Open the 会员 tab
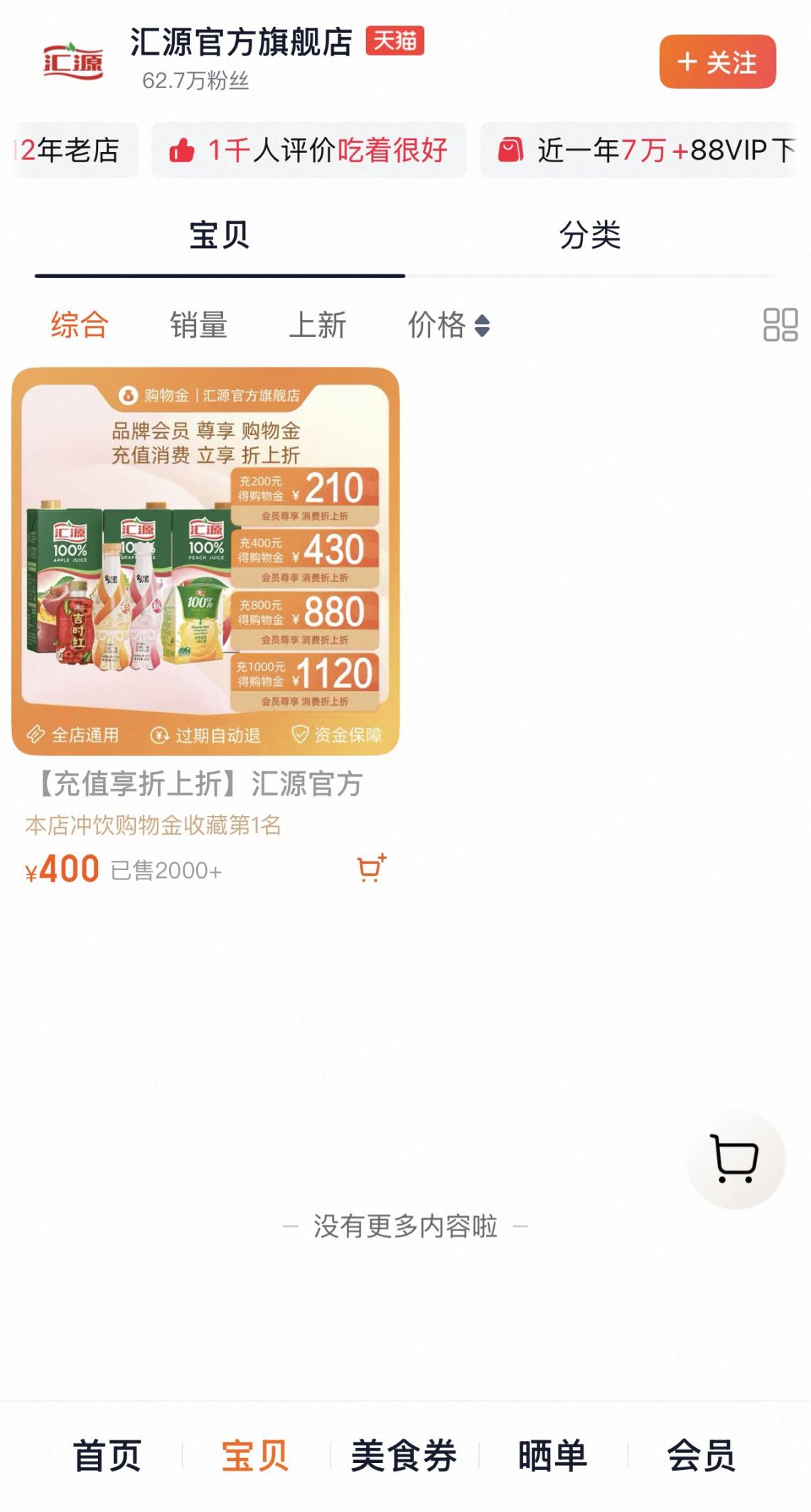This screenshot has height=1512, width=811. tap(701, 1456)
